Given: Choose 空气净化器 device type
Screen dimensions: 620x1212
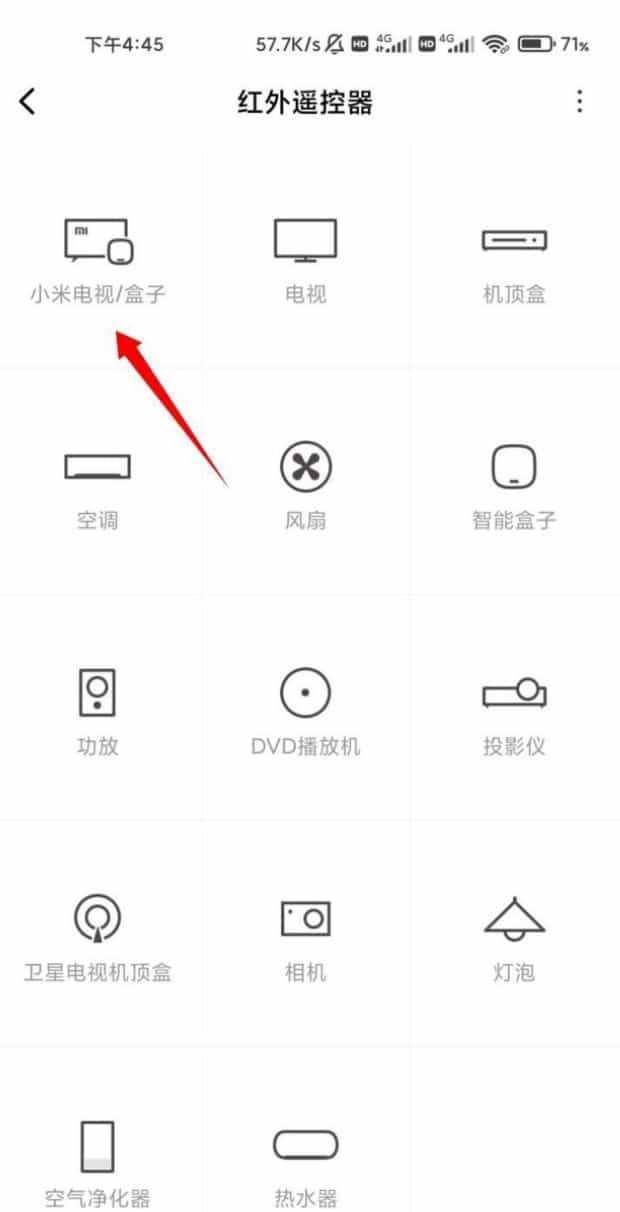Looking at the screenshot, I should coord(97,1160).
